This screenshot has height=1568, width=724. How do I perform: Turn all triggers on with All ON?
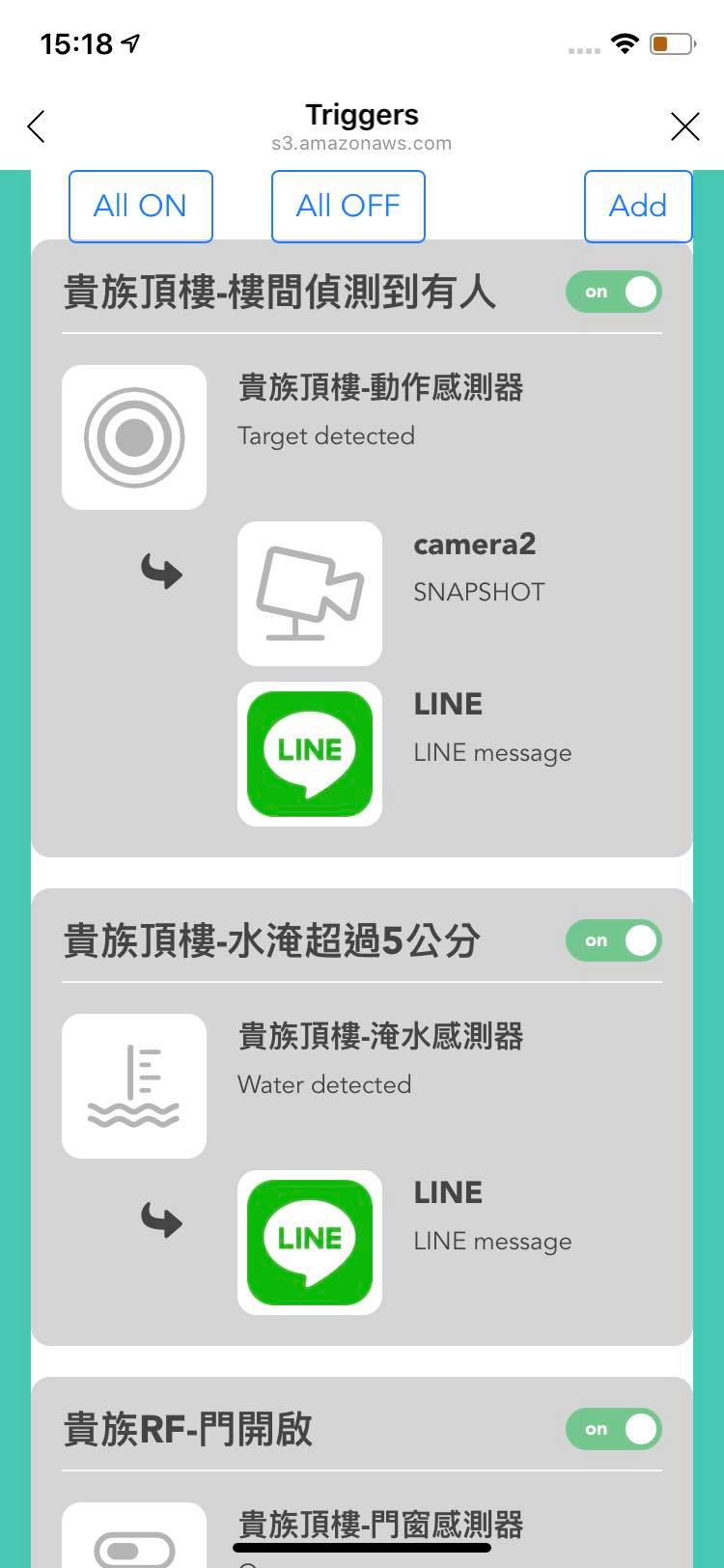pyautogui.click(x=140, y=206)
